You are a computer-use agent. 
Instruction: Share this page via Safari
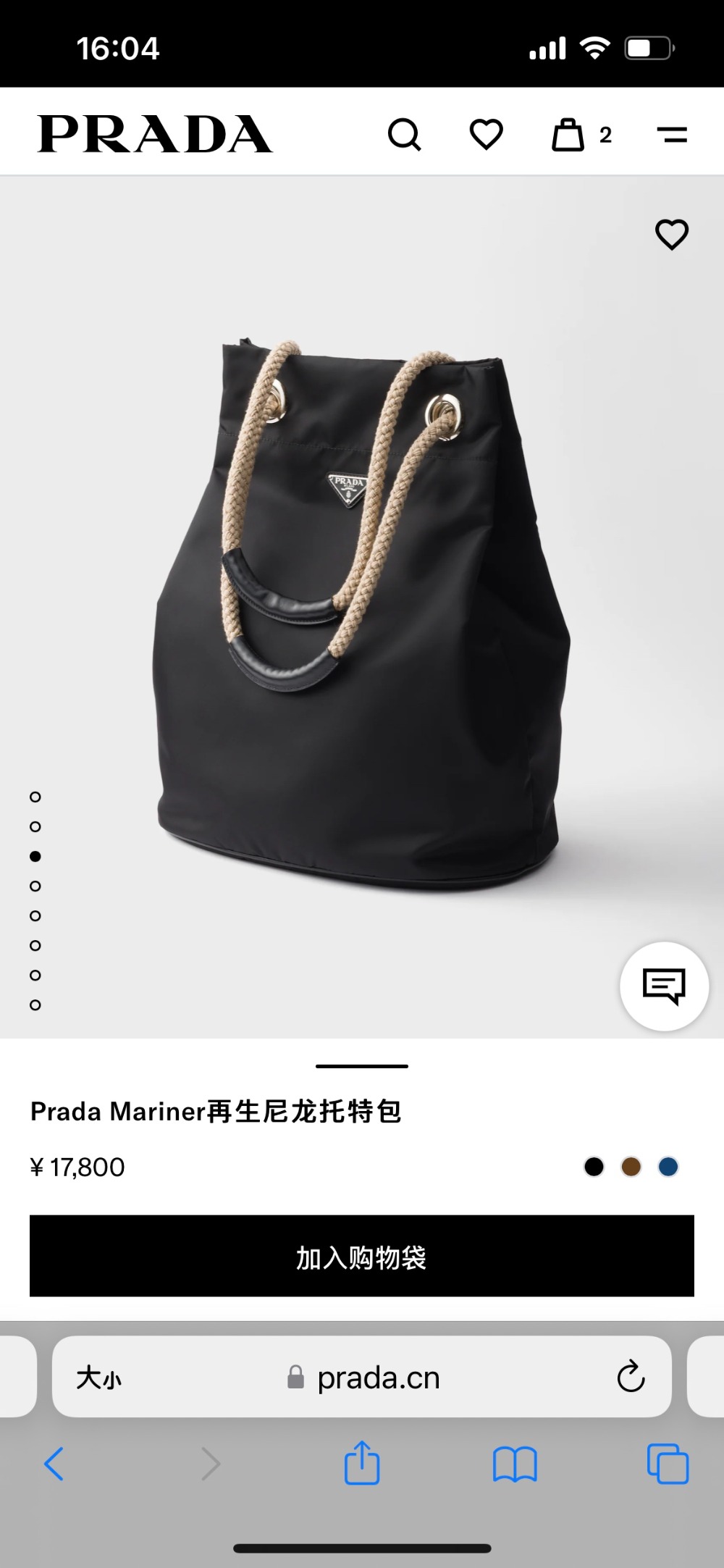tap(362, 1464)
